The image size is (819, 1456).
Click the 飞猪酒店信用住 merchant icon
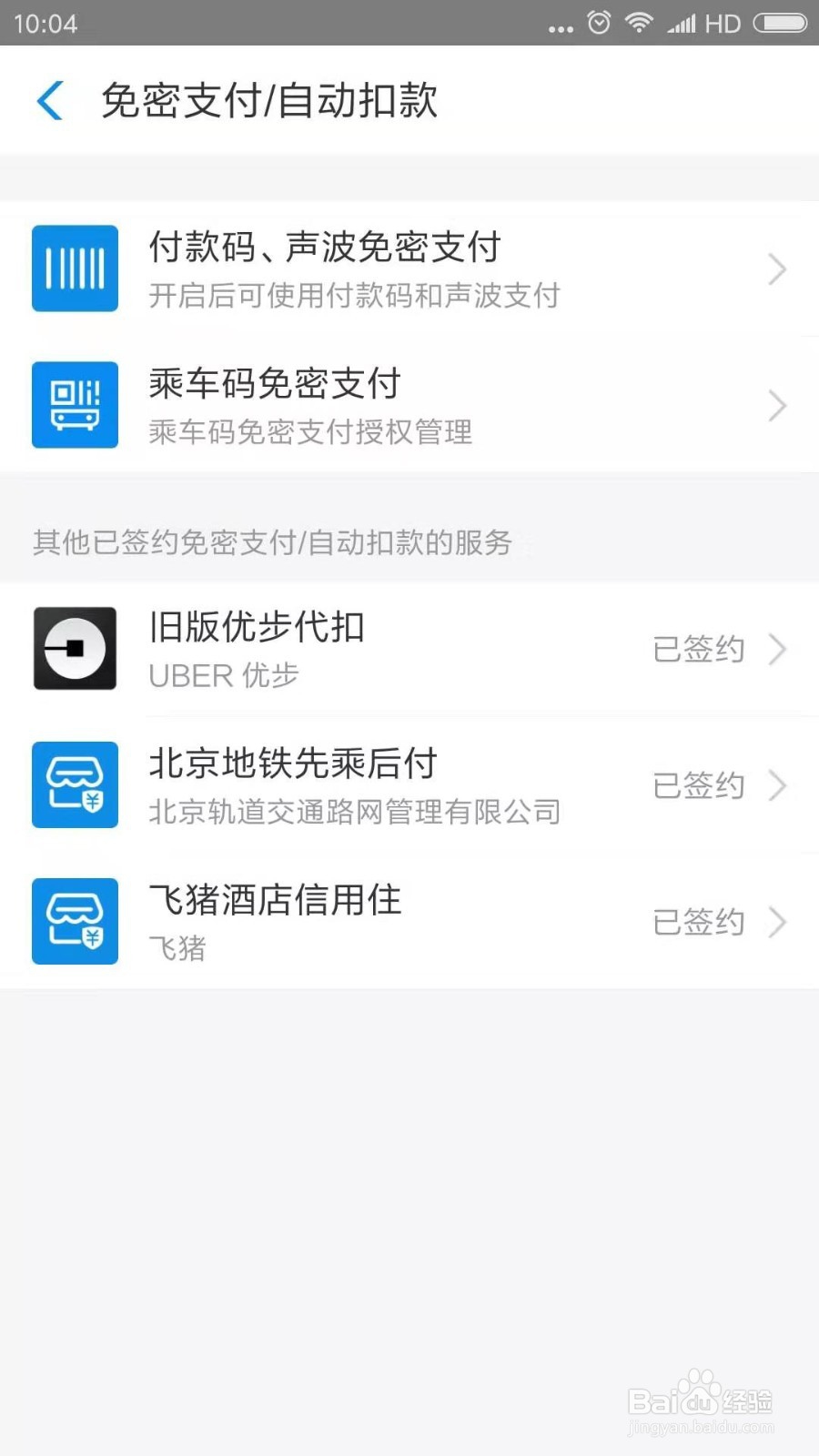click(75, 921)
